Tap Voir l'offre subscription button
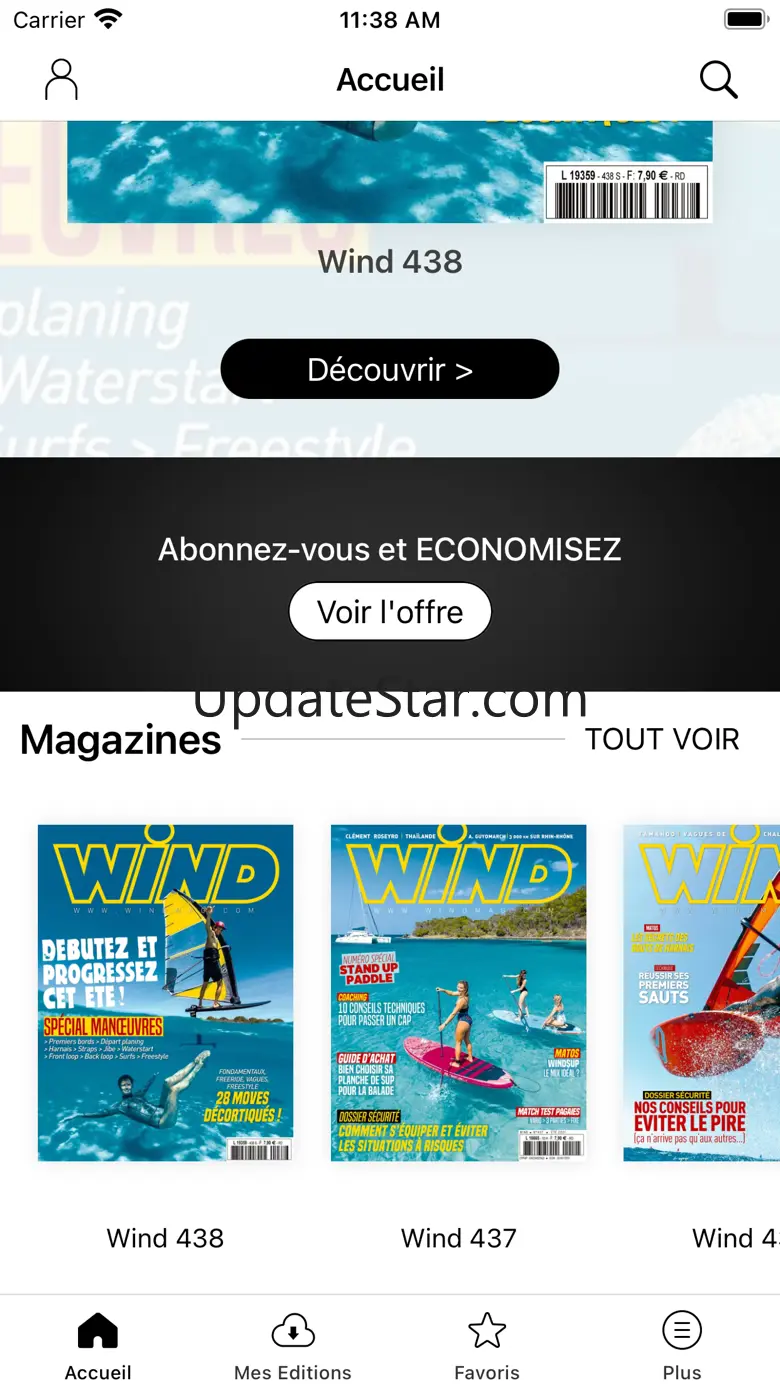This screenshot has height=1387, width=780. [x=390, y=611]
